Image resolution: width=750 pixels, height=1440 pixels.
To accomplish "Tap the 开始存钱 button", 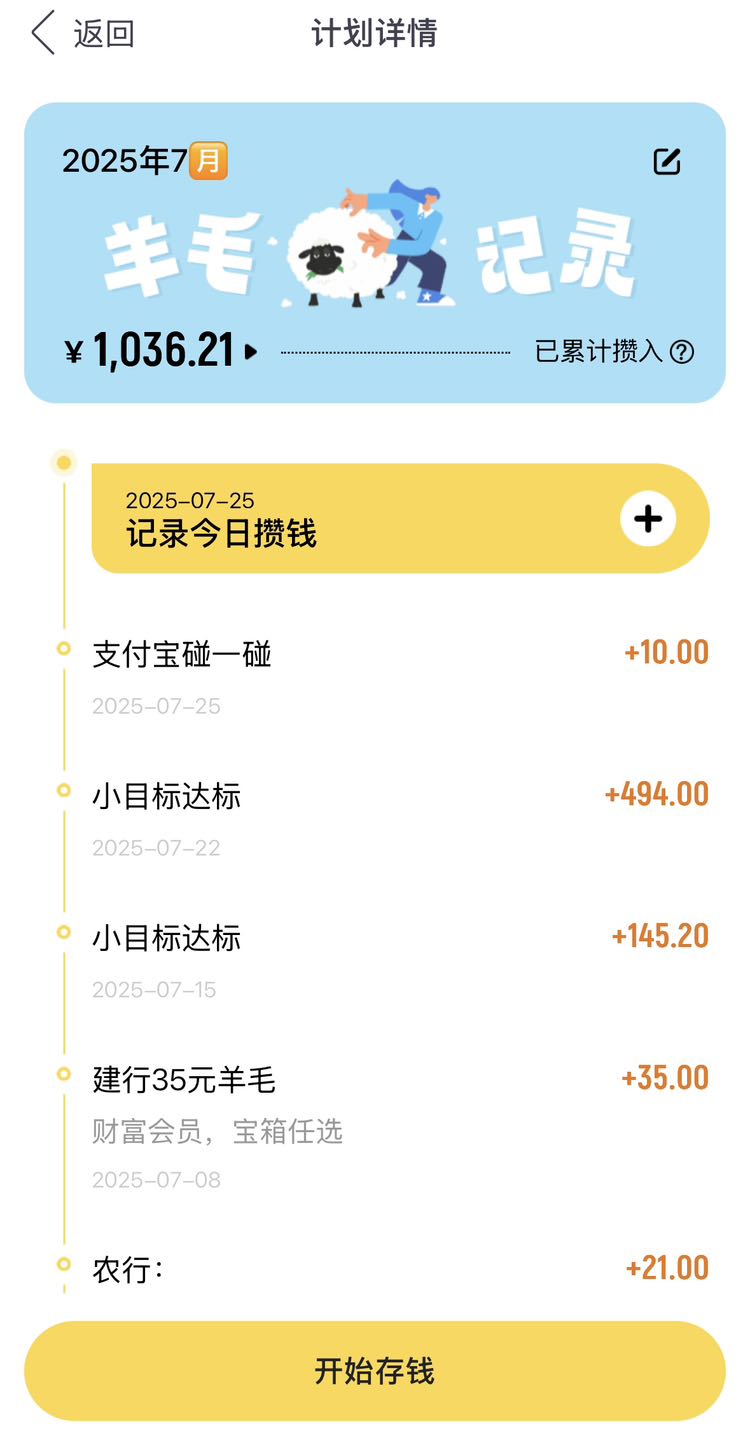I will 375,1371.
